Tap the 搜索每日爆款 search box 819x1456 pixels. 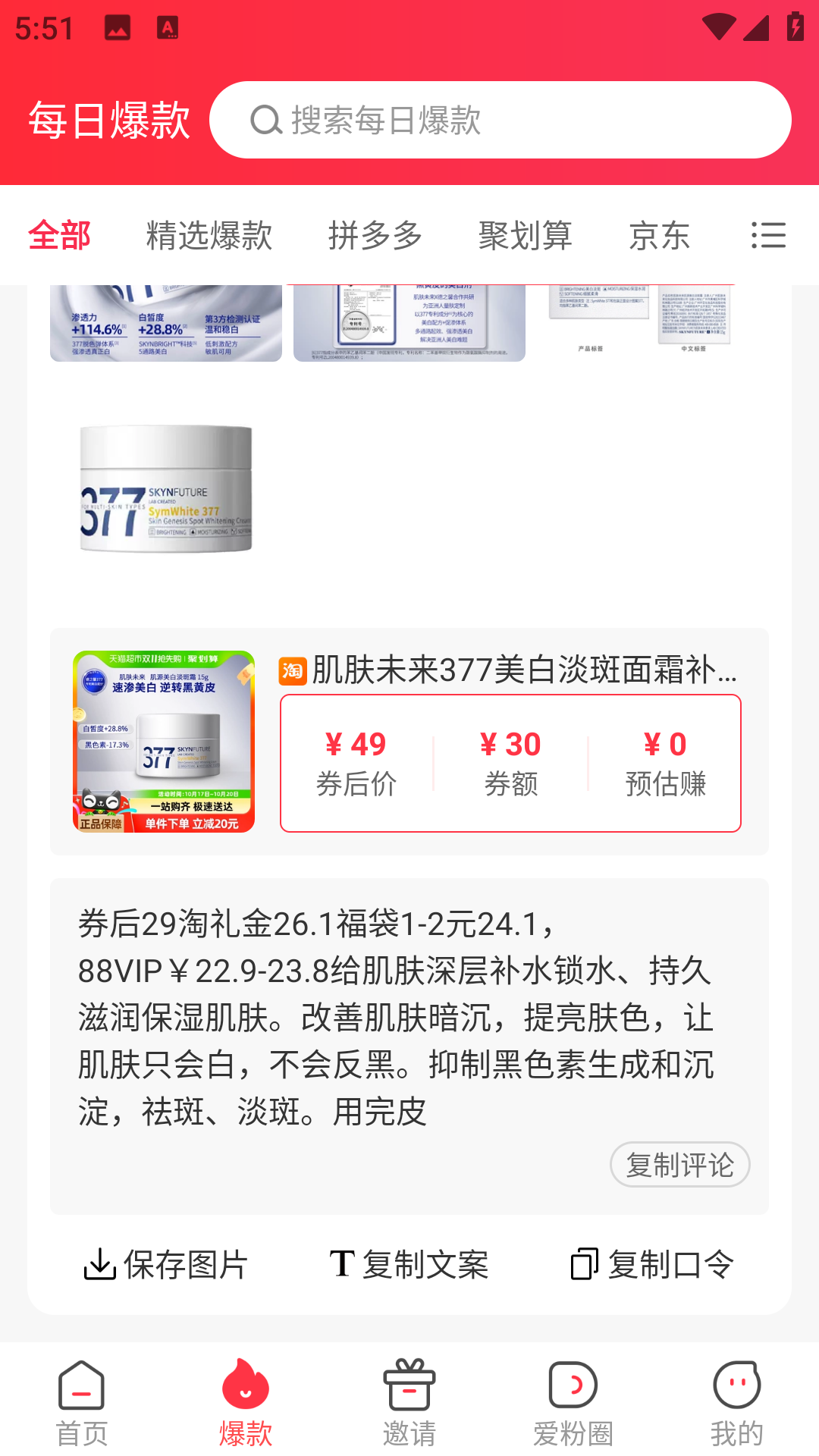[x=500, y=120]
